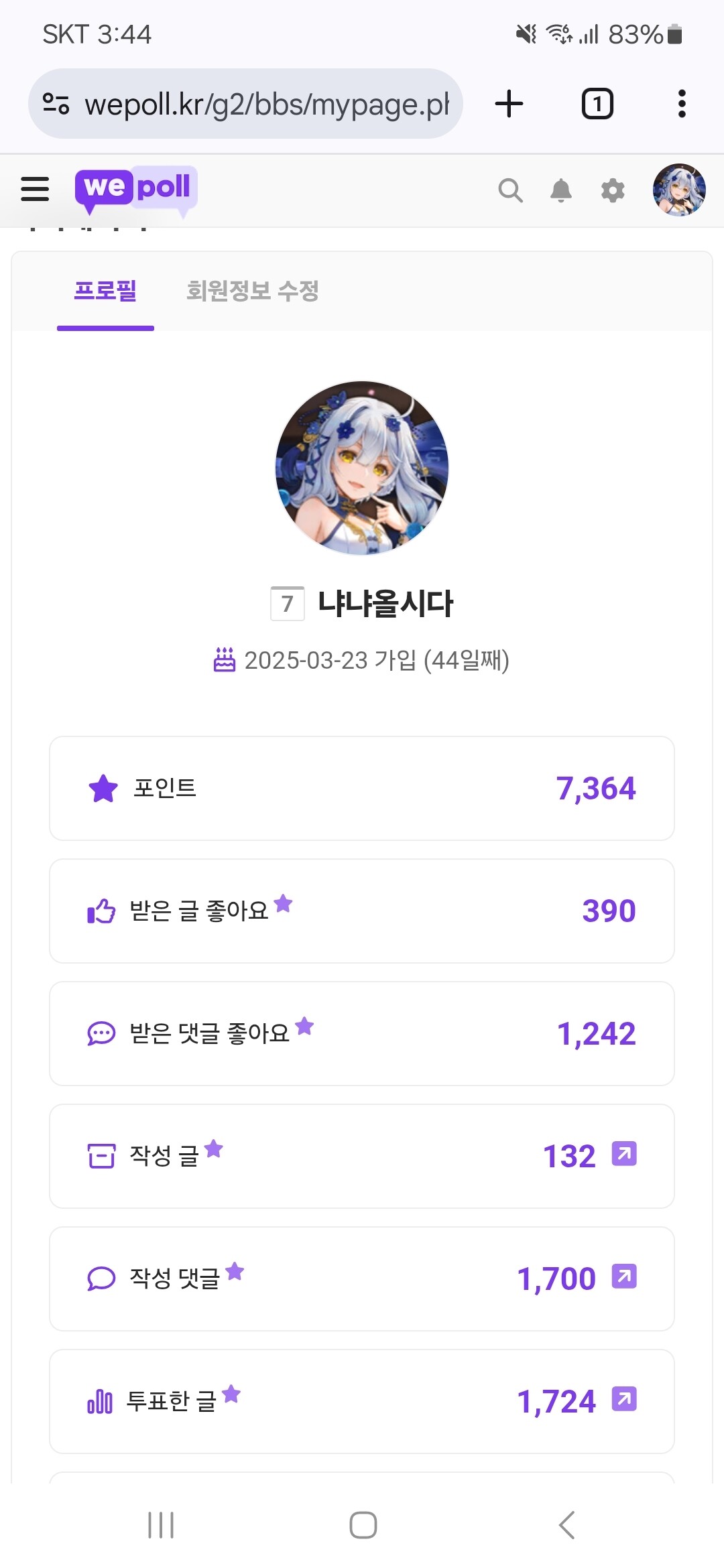Viewport: 724px width, 1568px height.
Task: Open the browser overflow menu
Action: 682,104
